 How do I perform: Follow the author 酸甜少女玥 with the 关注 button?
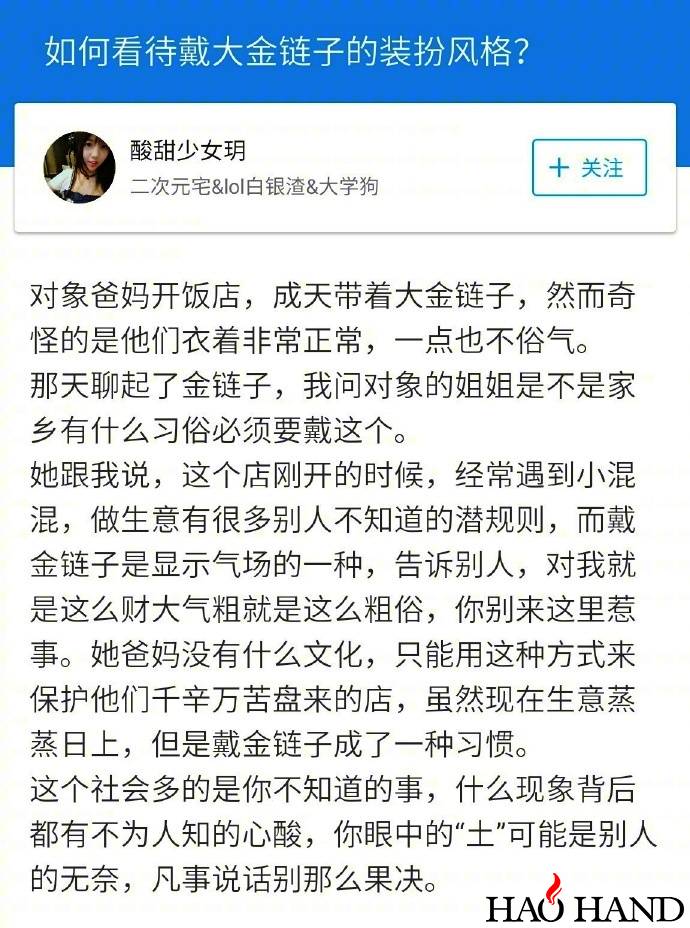pyautogui.click(x=589, y=168)
